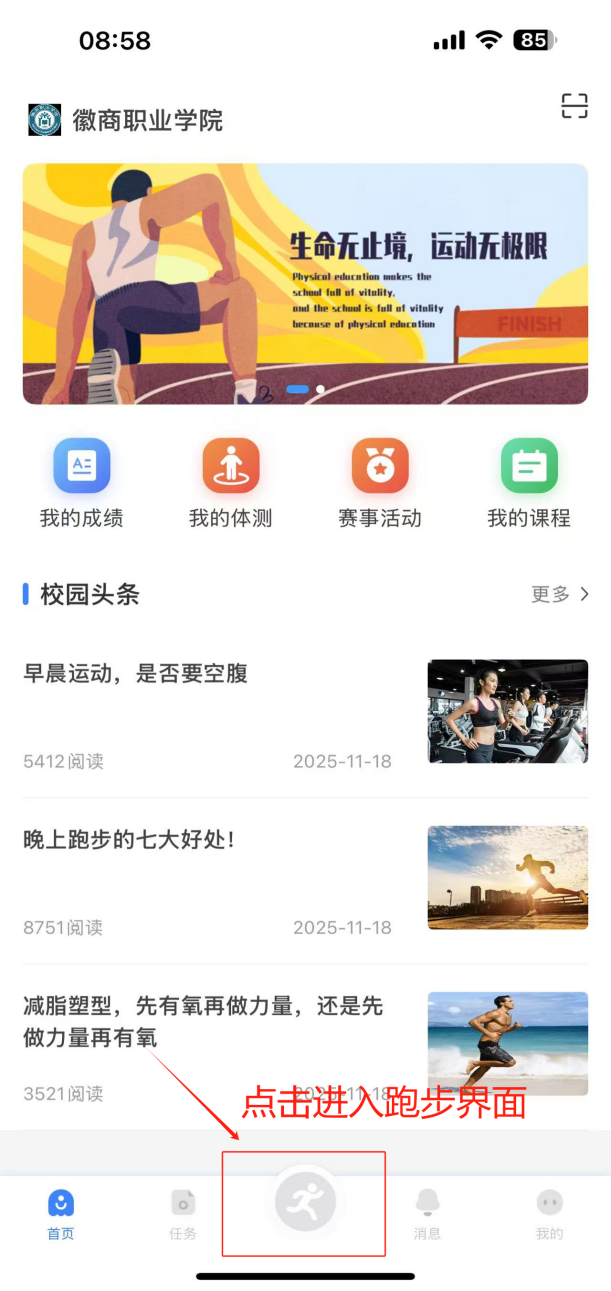Switch to the 任务 tab

[183, 1212]
